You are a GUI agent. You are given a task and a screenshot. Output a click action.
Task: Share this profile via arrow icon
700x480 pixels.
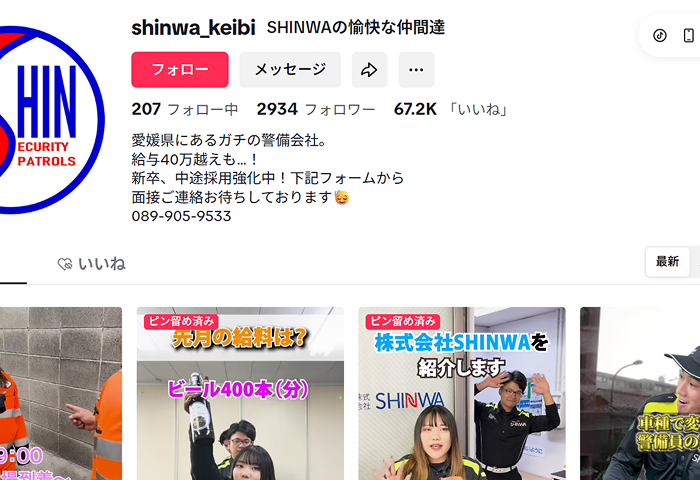click(x=369, y=70)
